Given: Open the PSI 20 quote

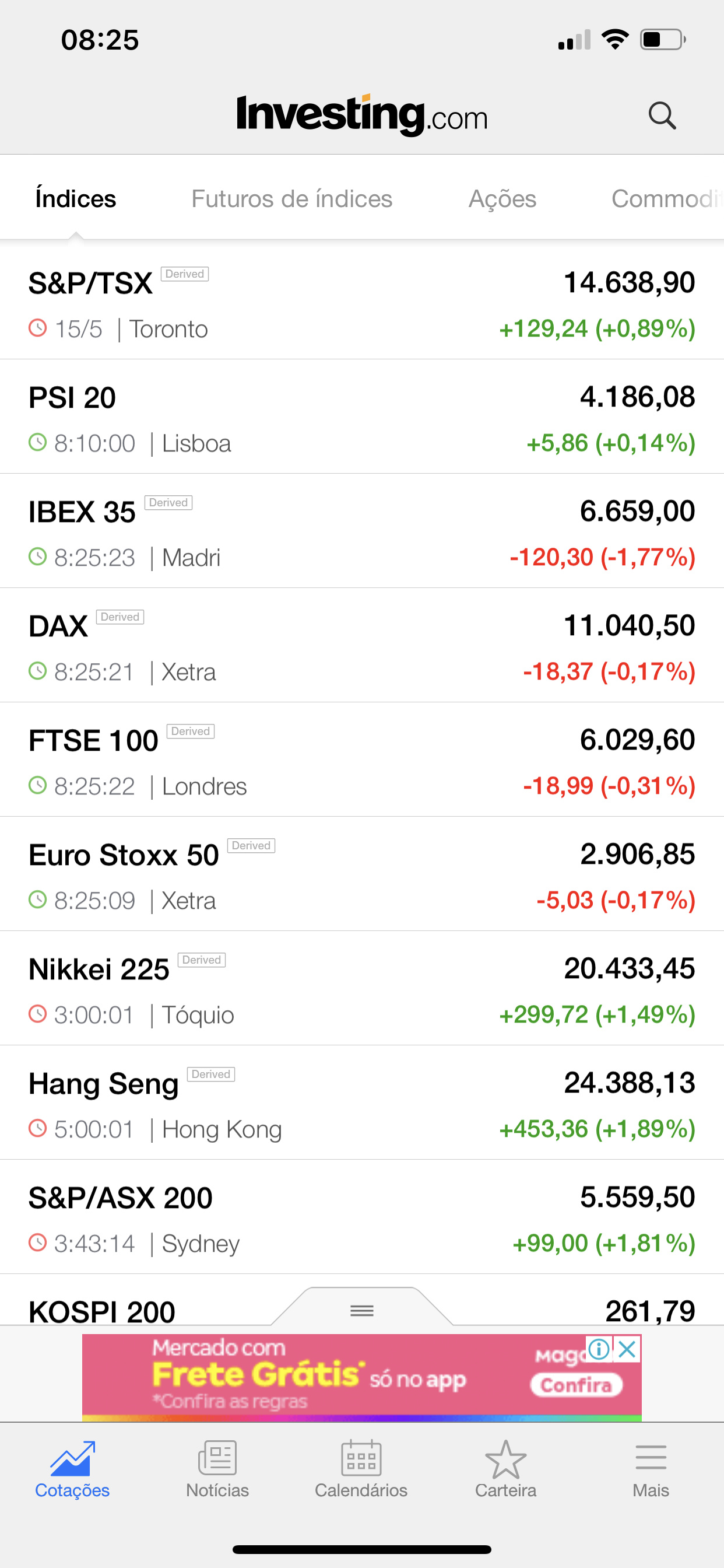Looking at the screenshot, I should coord(362,416).
